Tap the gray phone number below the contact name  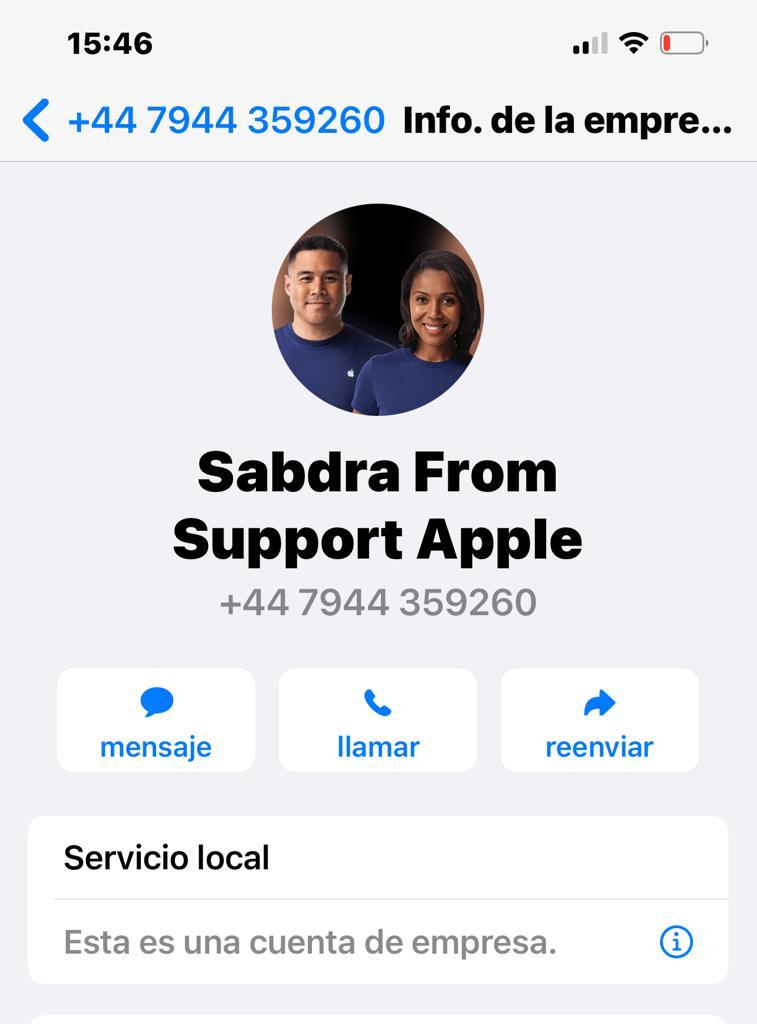377,602
